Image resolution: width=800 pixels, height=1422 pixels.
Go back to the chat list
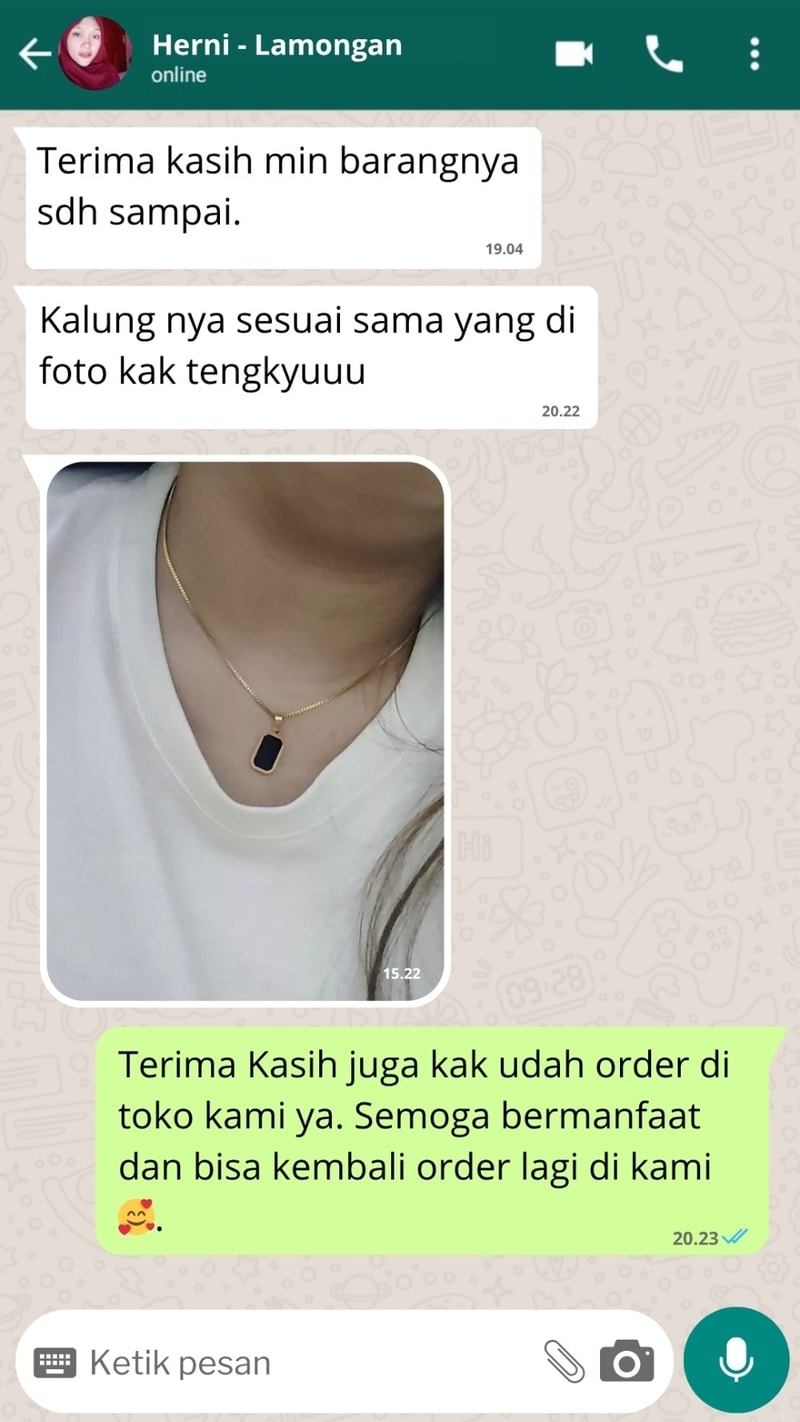(34, 54)
